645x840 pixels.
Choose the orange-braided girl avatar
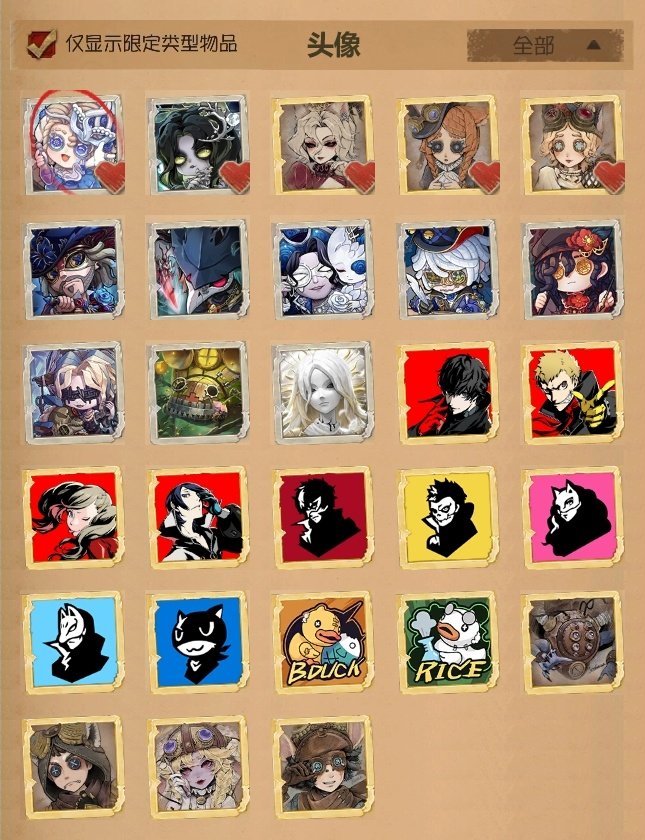point(447,145)
